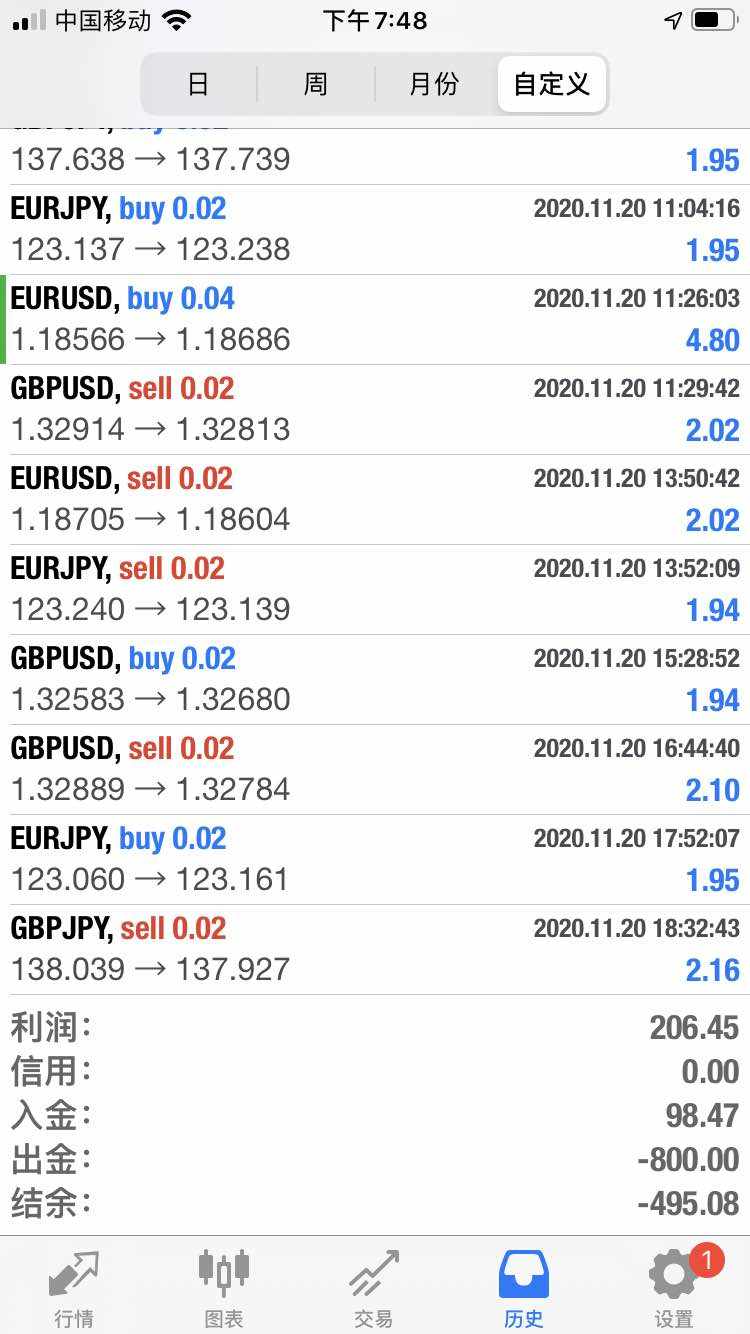
Task: Select the 自定义 period tab
Action: pyautogui.click(x=551, y=84)
